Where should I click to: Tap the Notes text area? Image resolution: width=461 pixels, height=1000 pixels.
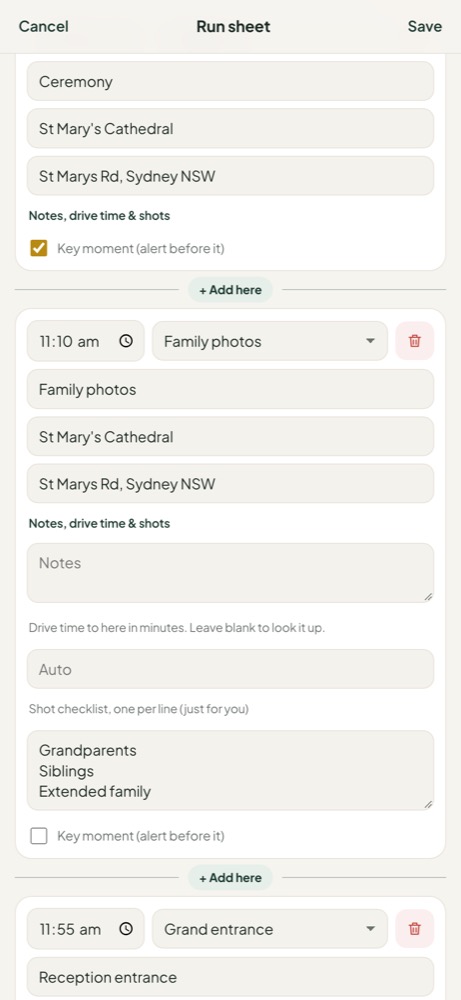point(230,573)
